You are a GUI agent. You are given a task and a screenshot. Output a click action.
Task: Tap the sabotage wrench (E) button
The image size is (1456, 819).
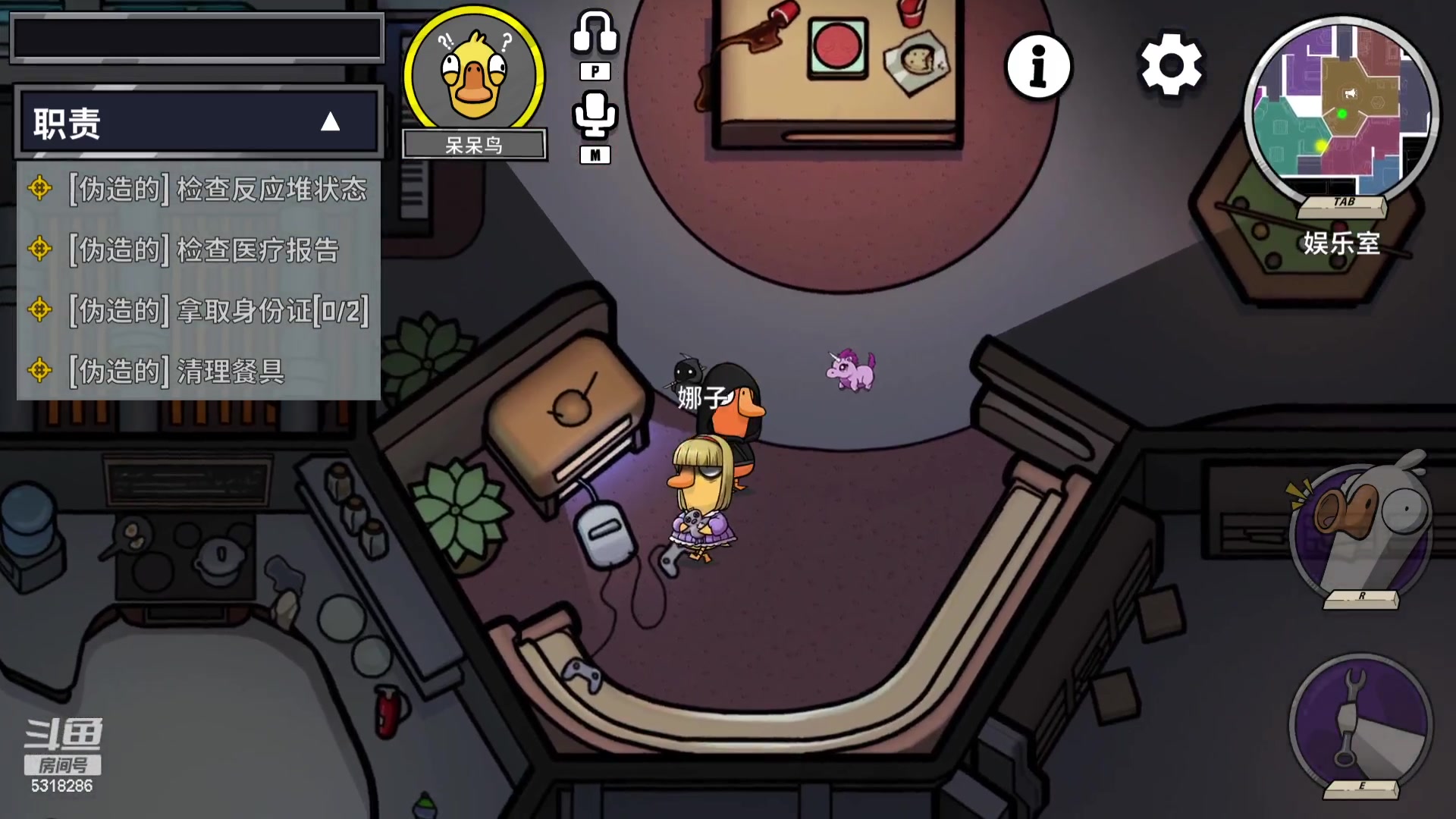1360,725
